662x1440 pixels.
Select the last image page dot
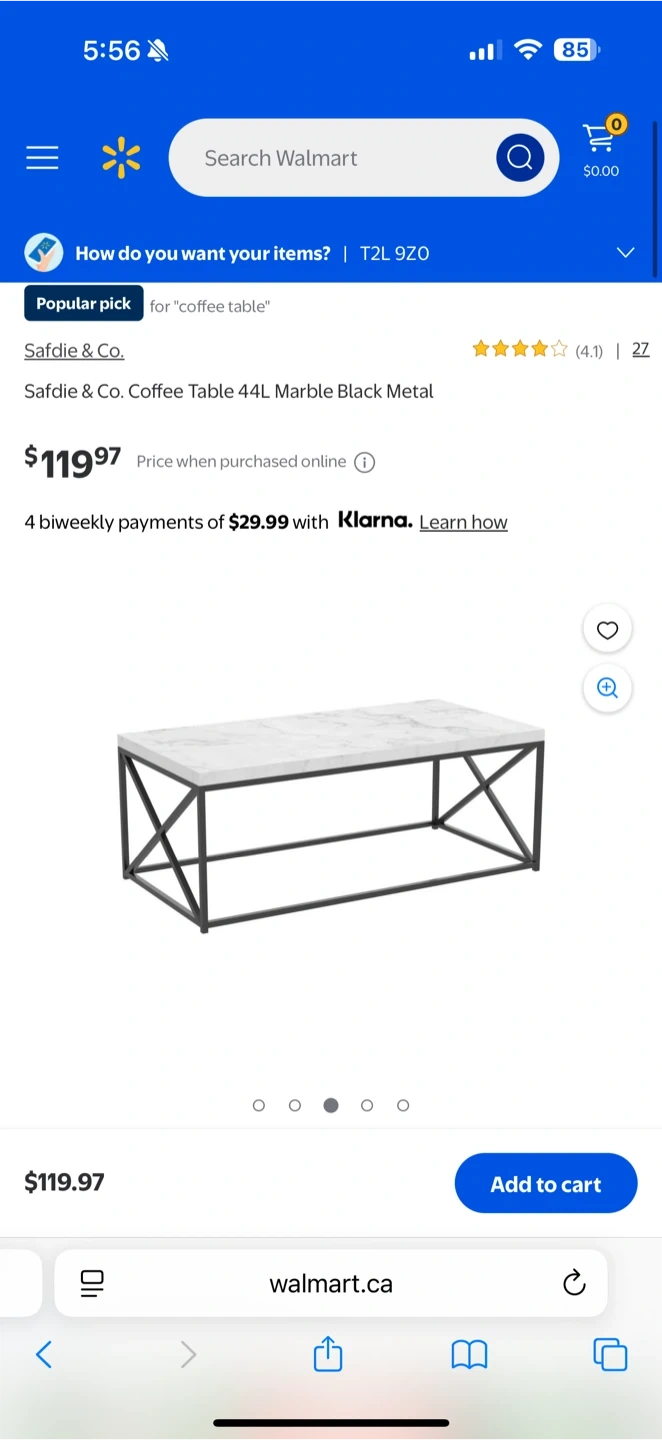tap(403, 1105)
